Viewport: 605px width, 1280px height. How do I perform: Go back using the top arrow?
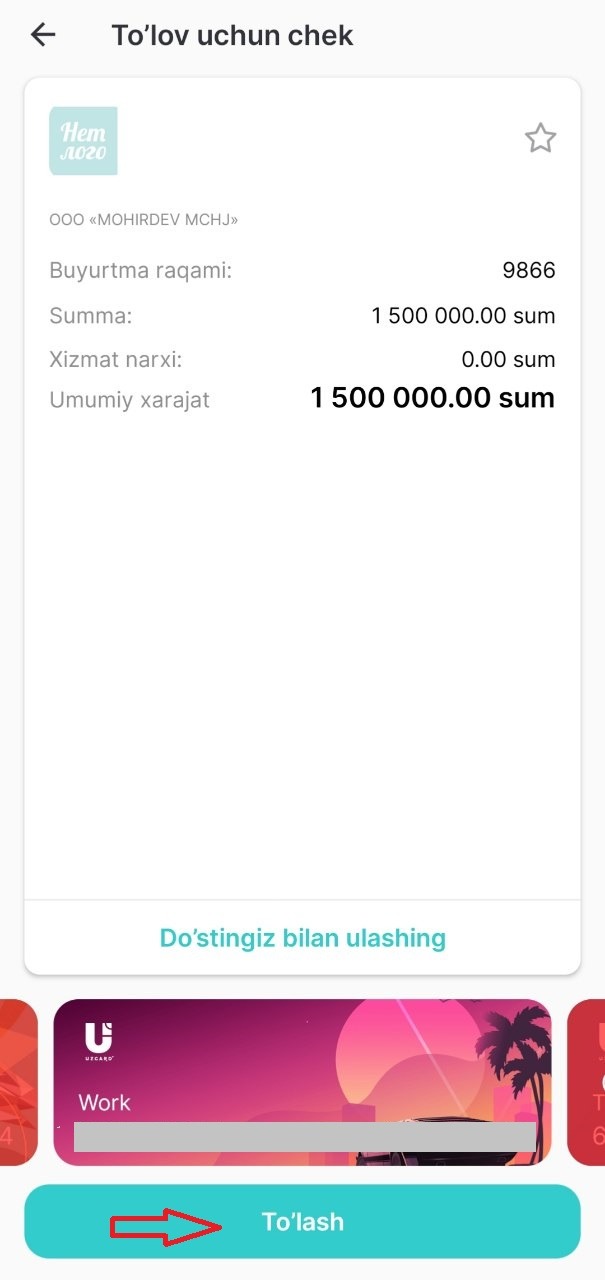point(43,36)
